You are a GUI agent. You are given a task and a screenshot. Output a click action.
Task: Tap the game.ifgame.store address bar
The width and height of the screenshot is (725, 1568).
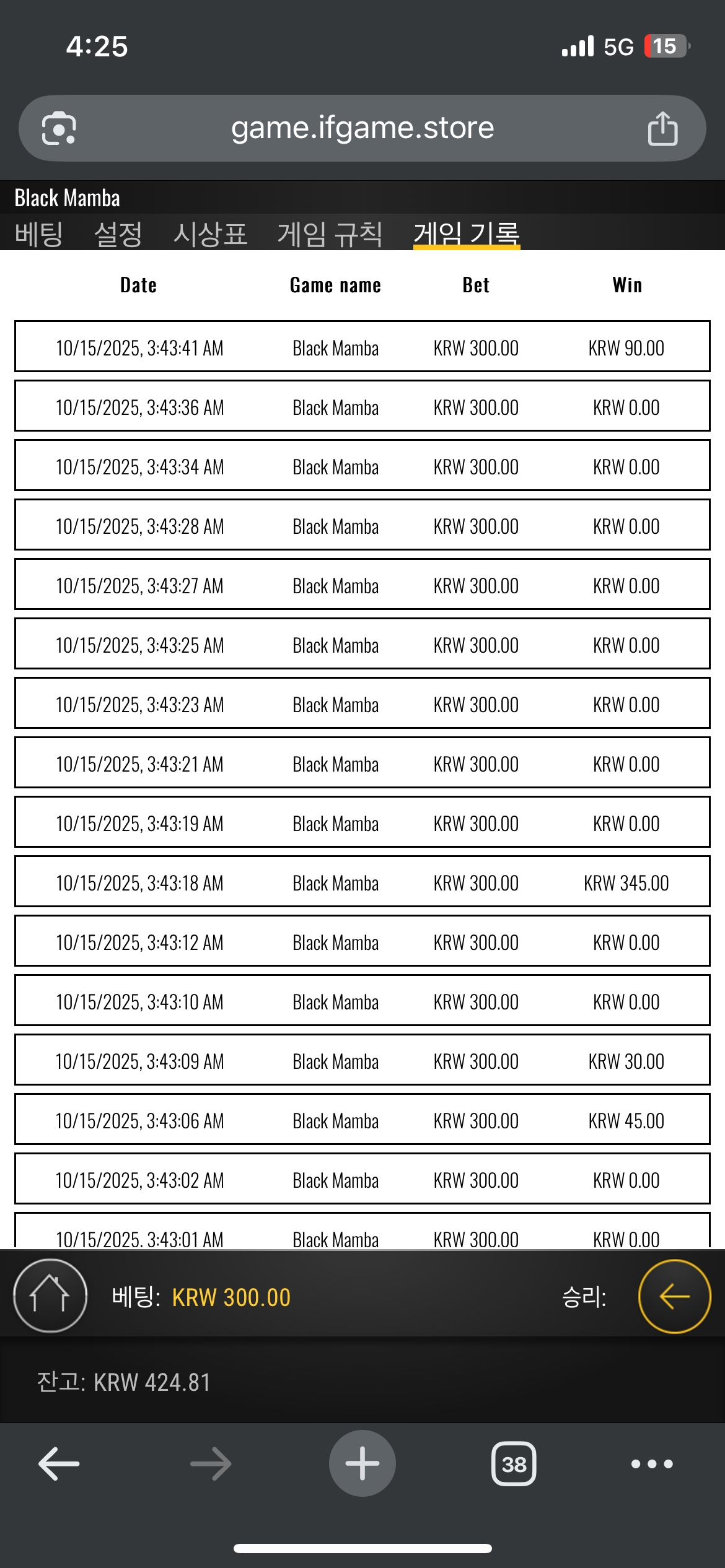tap(362, 128)
